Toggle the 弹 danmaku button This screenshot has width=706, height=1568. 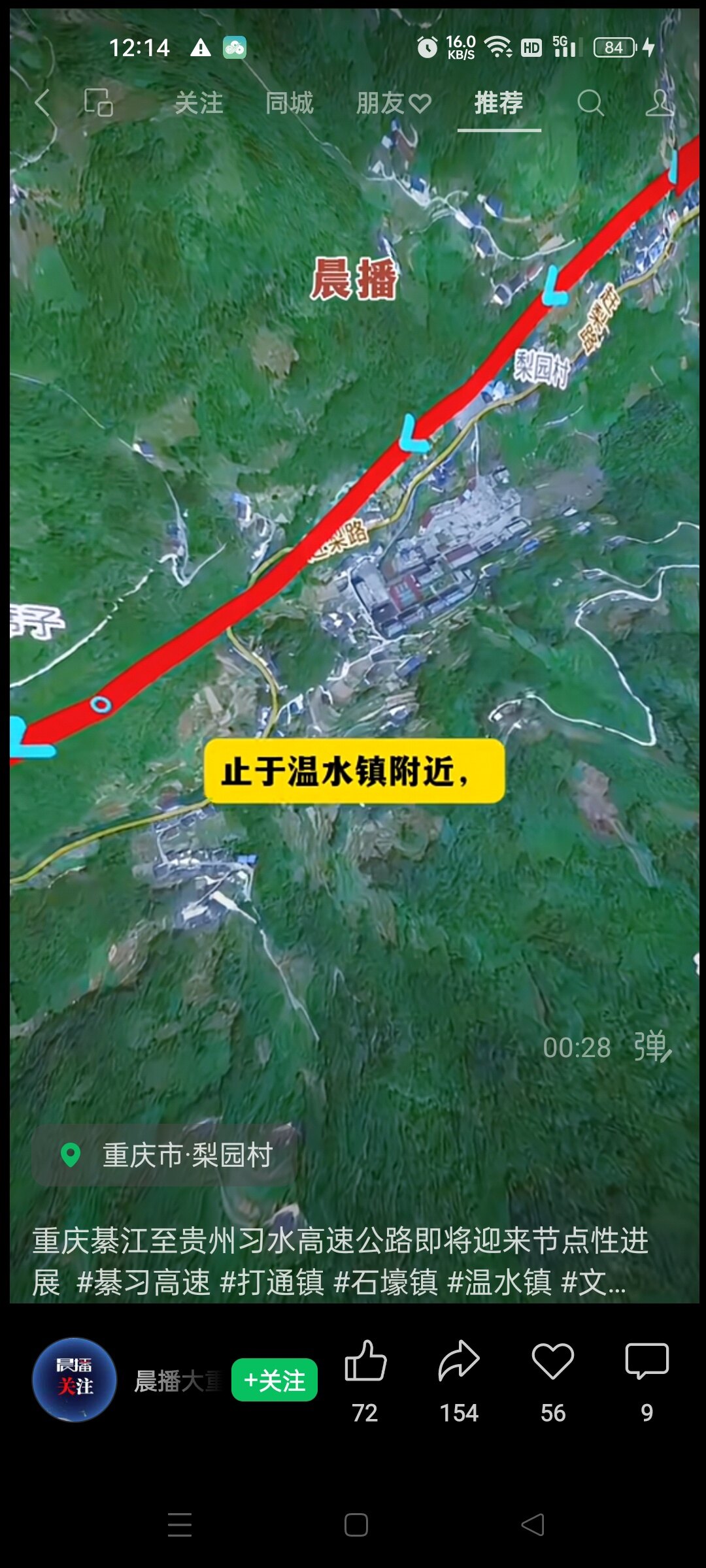tap(652, 1047)
